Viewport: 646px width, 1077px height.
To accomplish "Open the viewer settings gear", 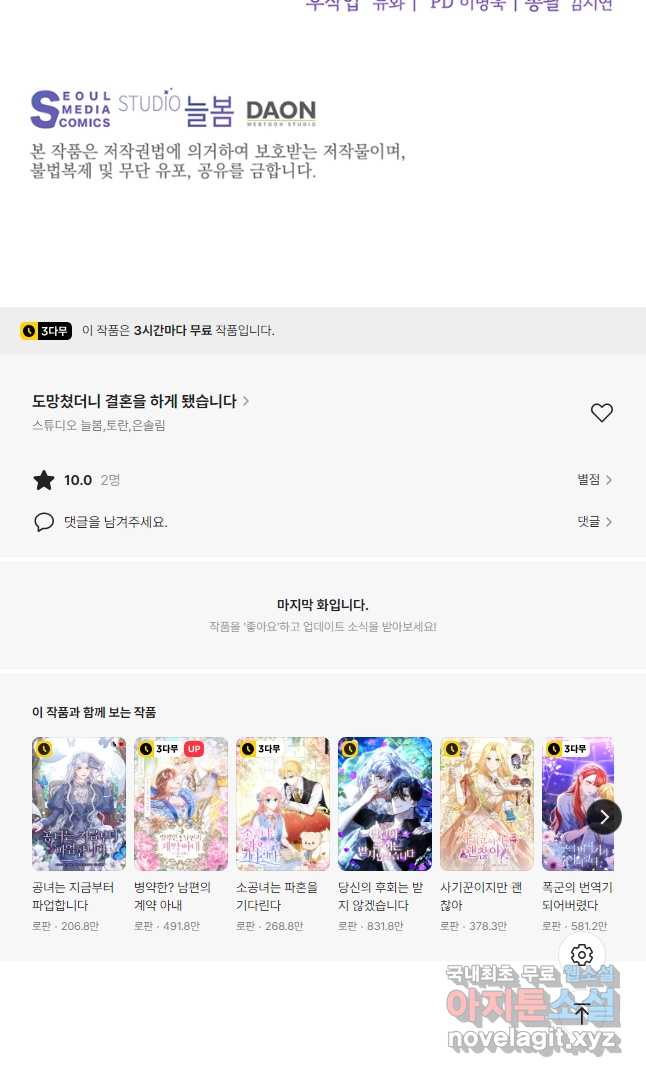I will (582, 955).
